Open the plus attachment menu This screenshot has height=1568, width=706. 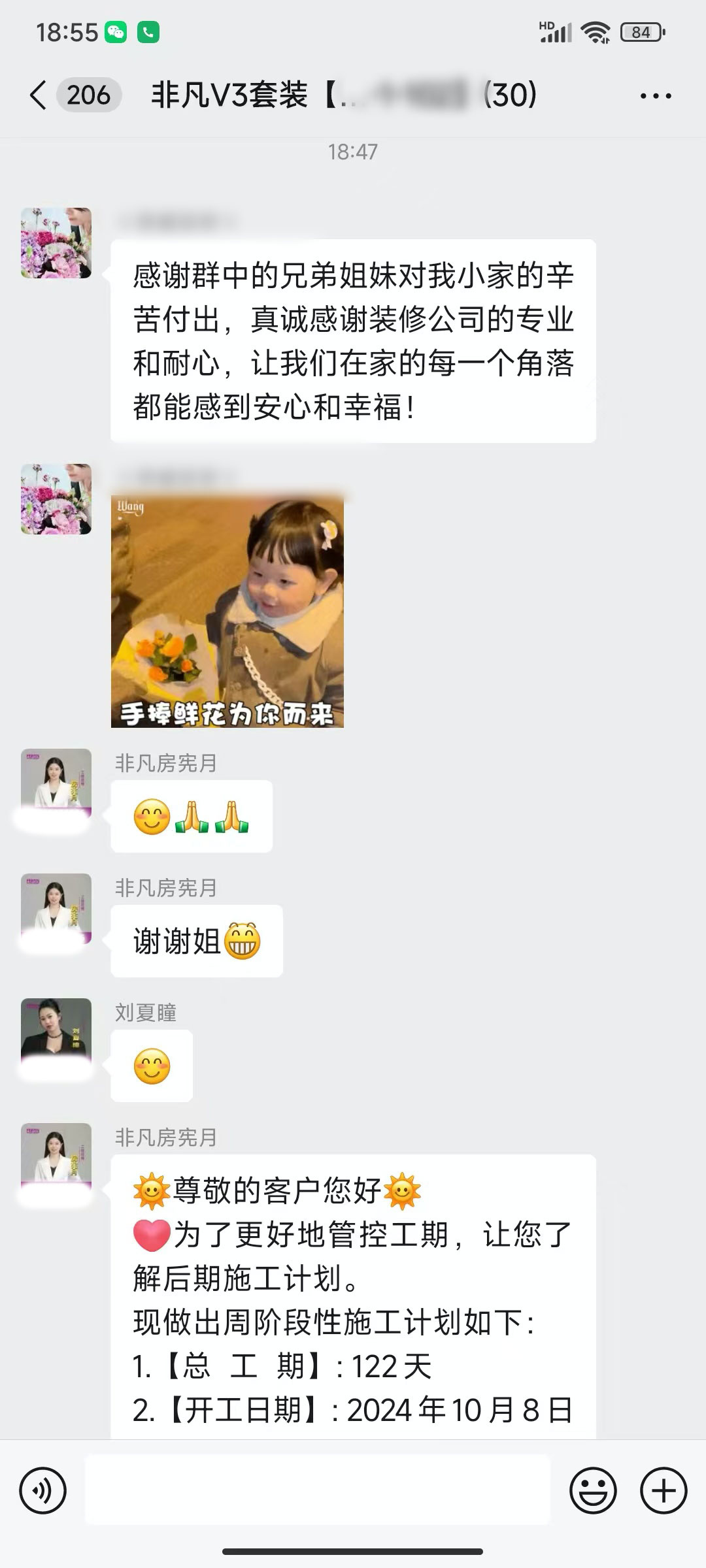[x=663, y=1491]
